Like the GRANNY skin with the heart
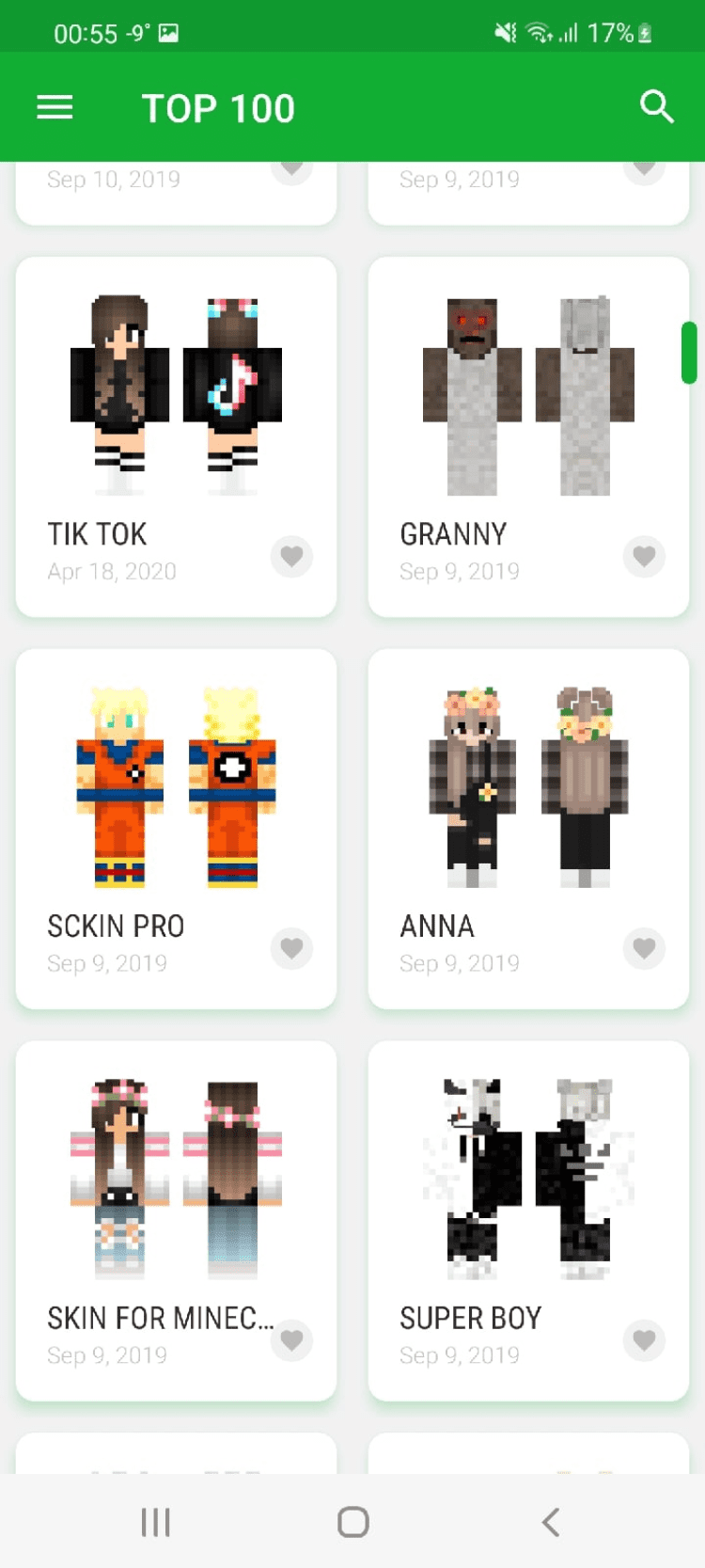Screen dimensions: 705x1568 point(644,556)
